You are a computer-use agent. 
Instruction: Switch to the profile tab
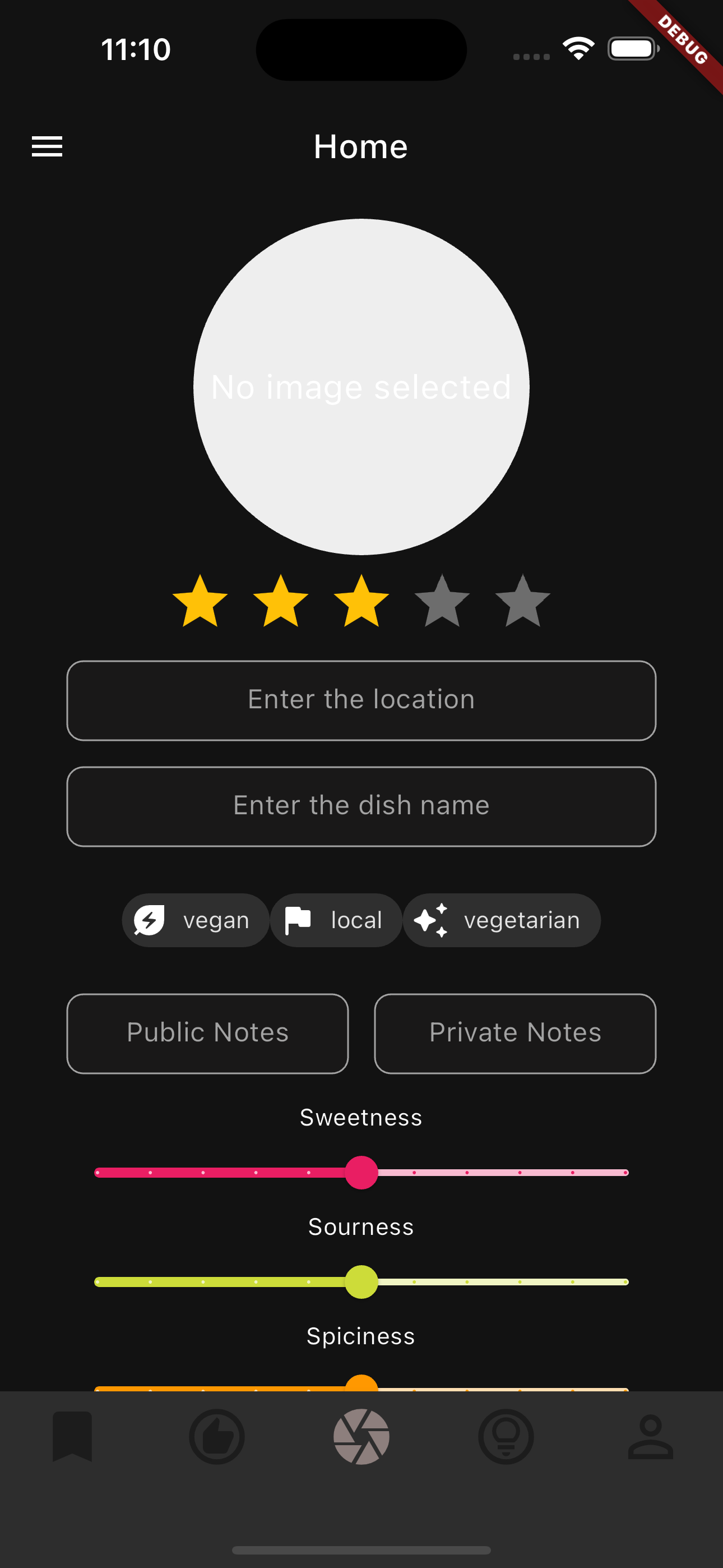click(650, 1437)
